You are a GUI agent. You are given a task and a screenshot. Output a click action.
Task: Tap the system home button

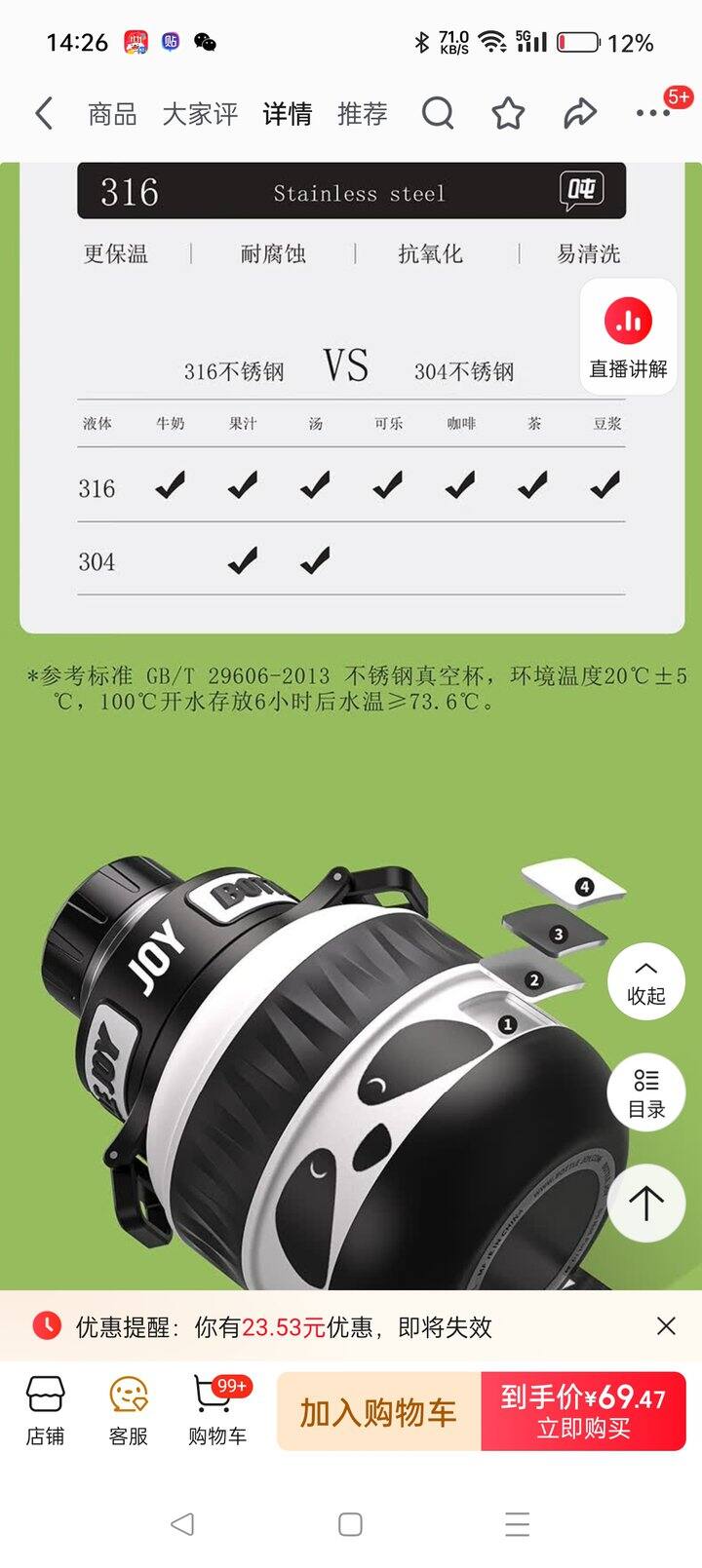point(350,1524)
